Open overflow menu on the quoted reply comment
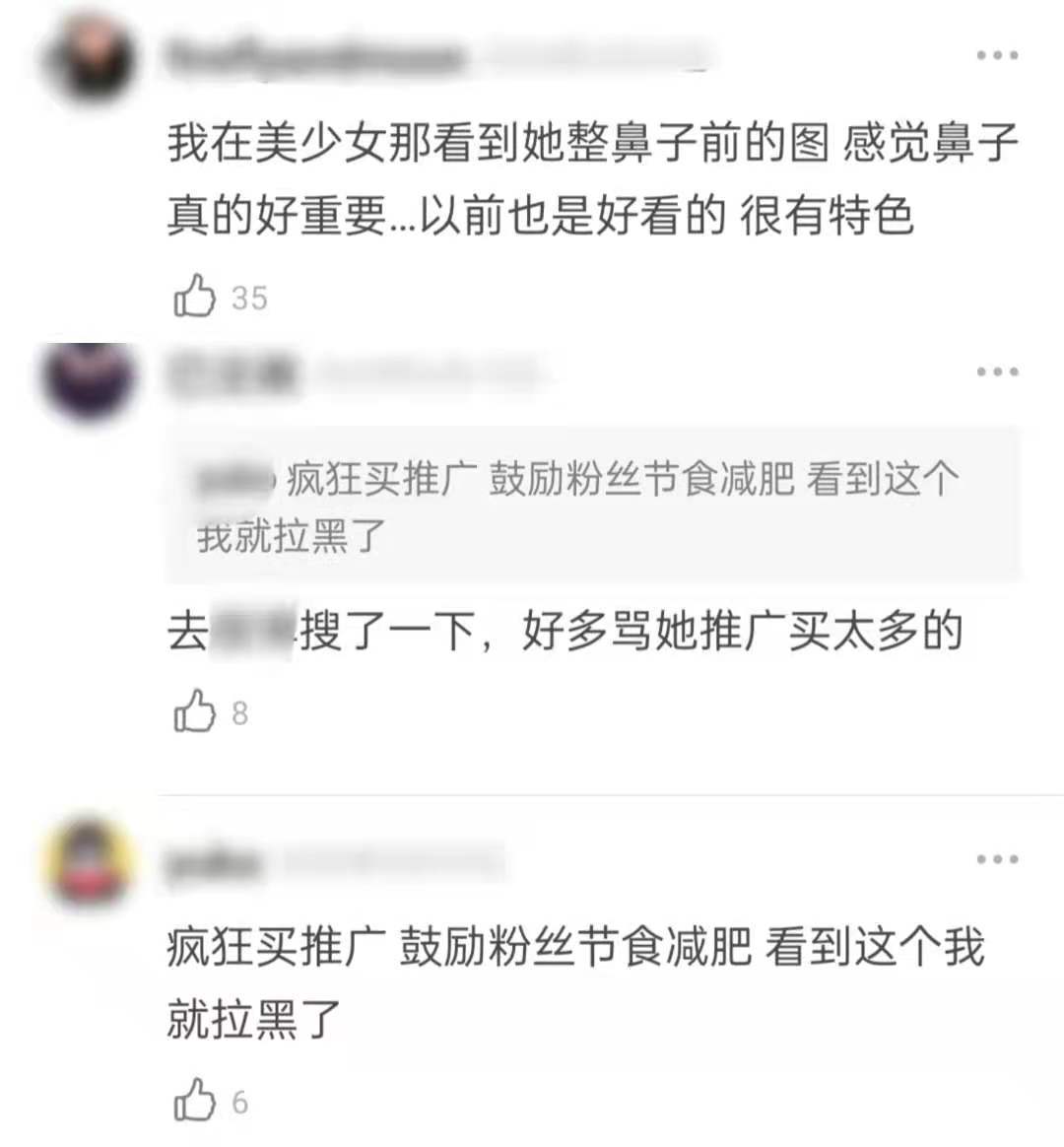 [997, 371]
